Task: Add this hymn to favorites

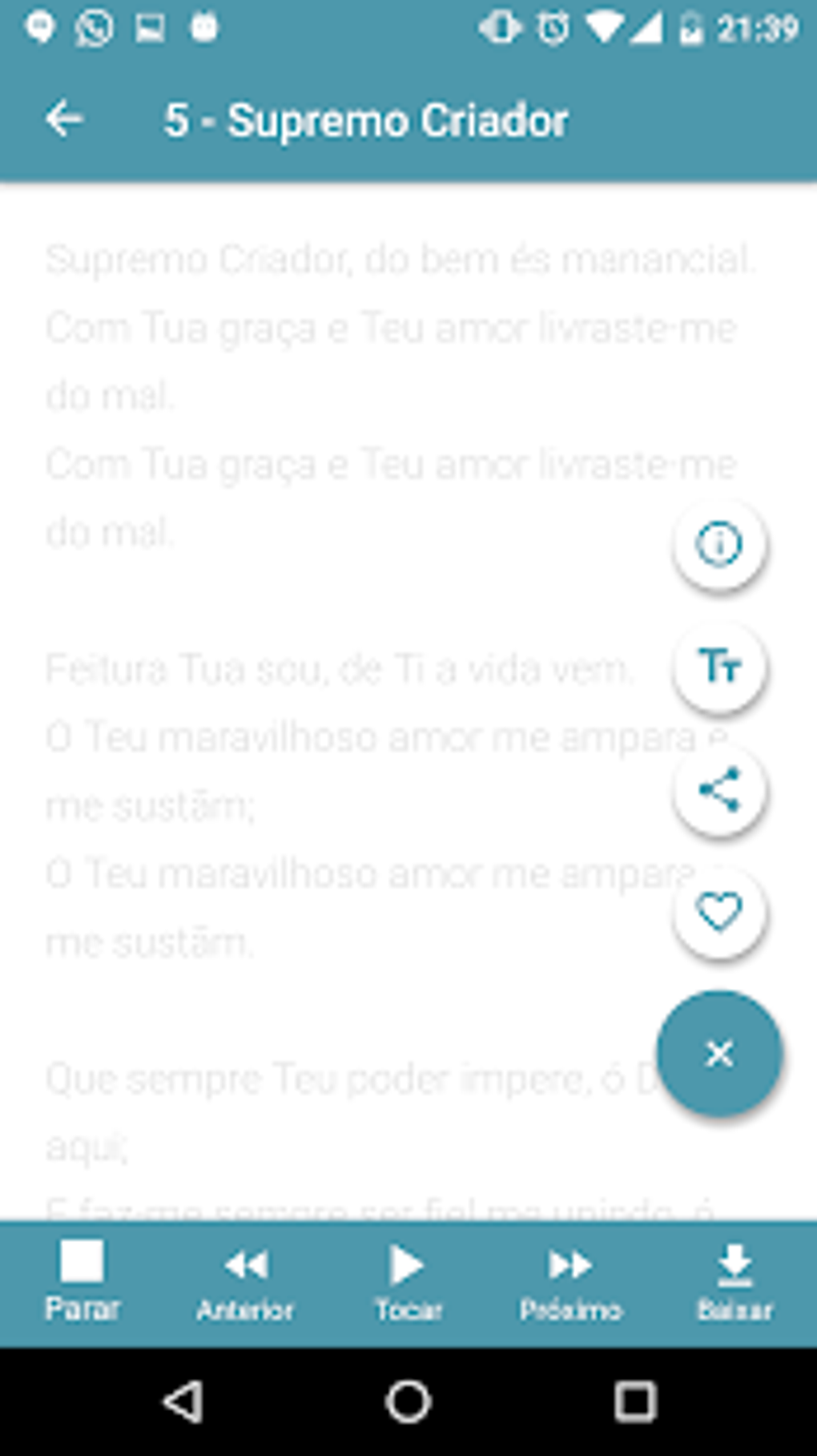Action: (x=718, y=913)
